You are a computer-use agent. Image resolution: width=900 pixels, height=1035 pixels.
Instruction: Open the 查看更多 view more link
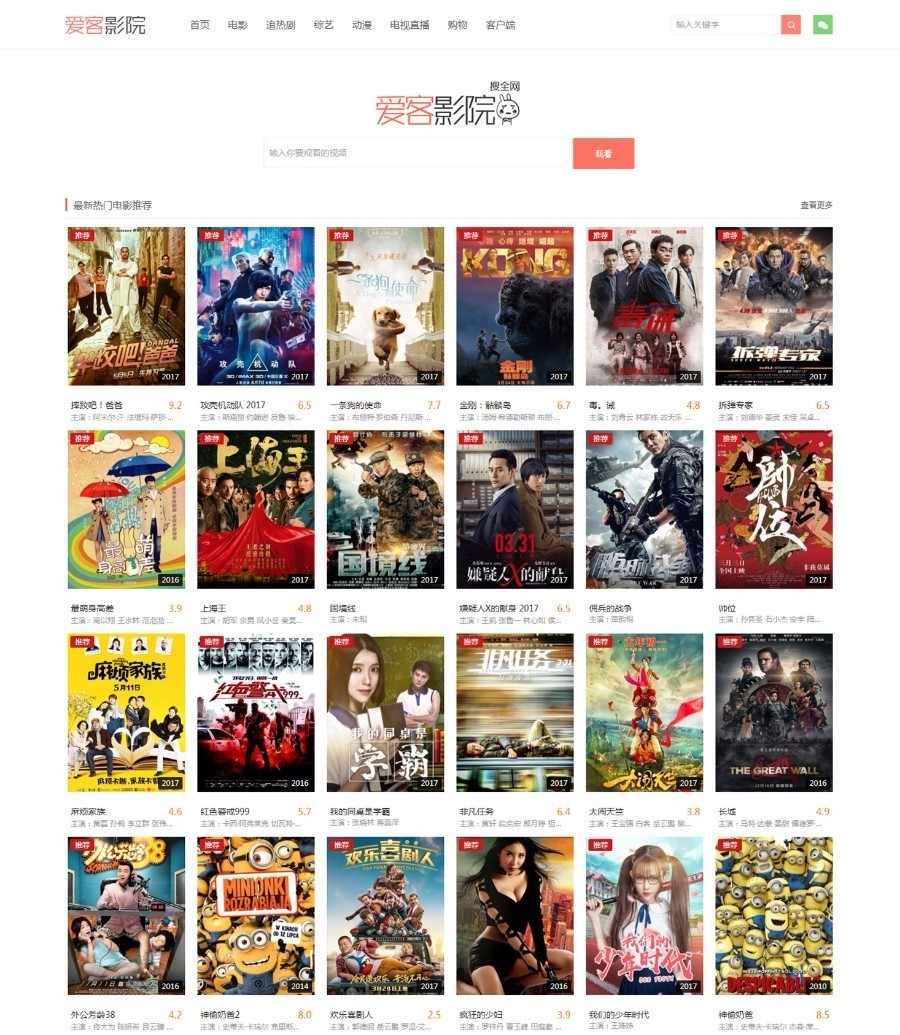(x=816, y=205)
